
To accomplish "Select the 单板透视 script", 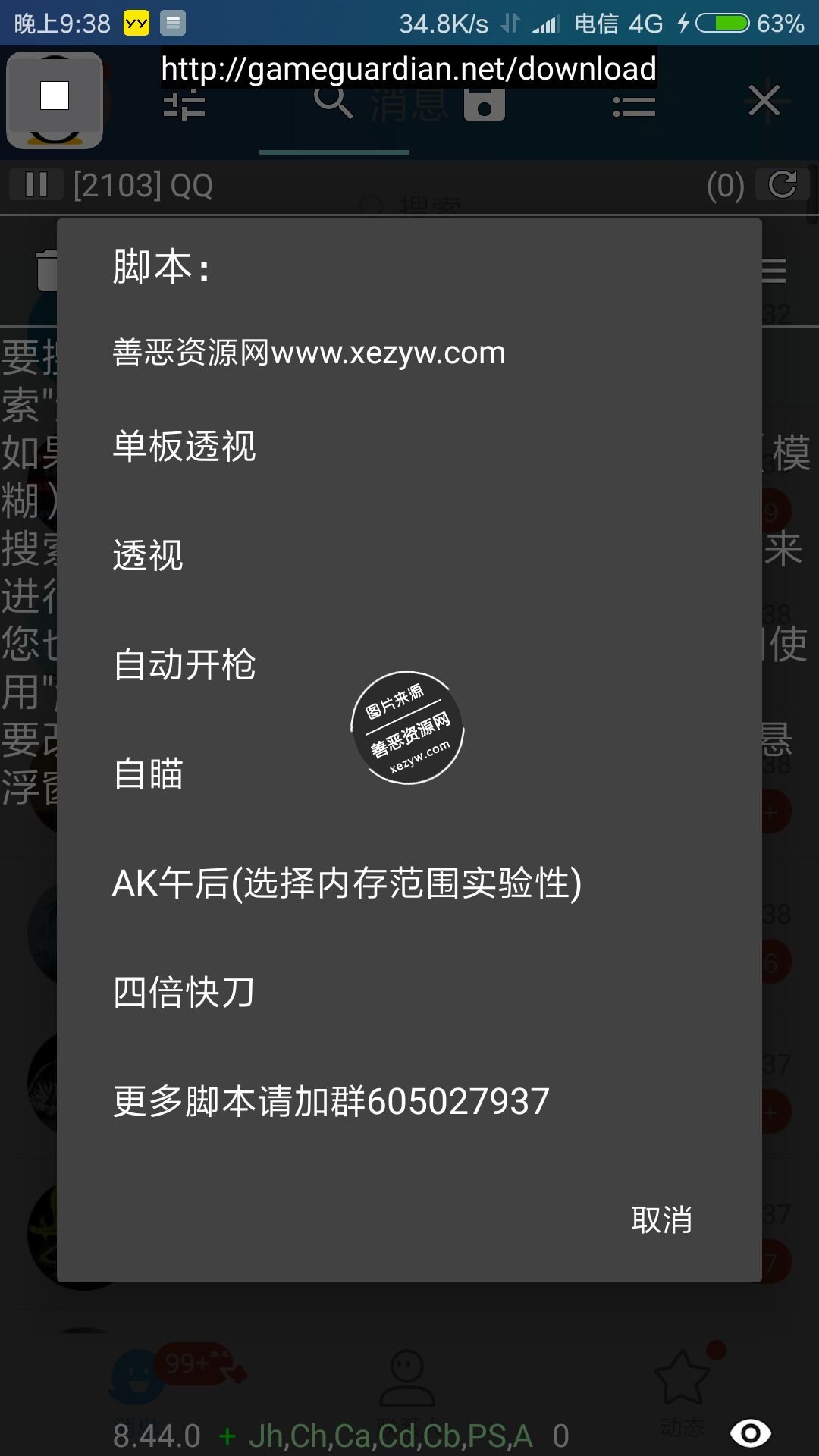I will 184,446.
